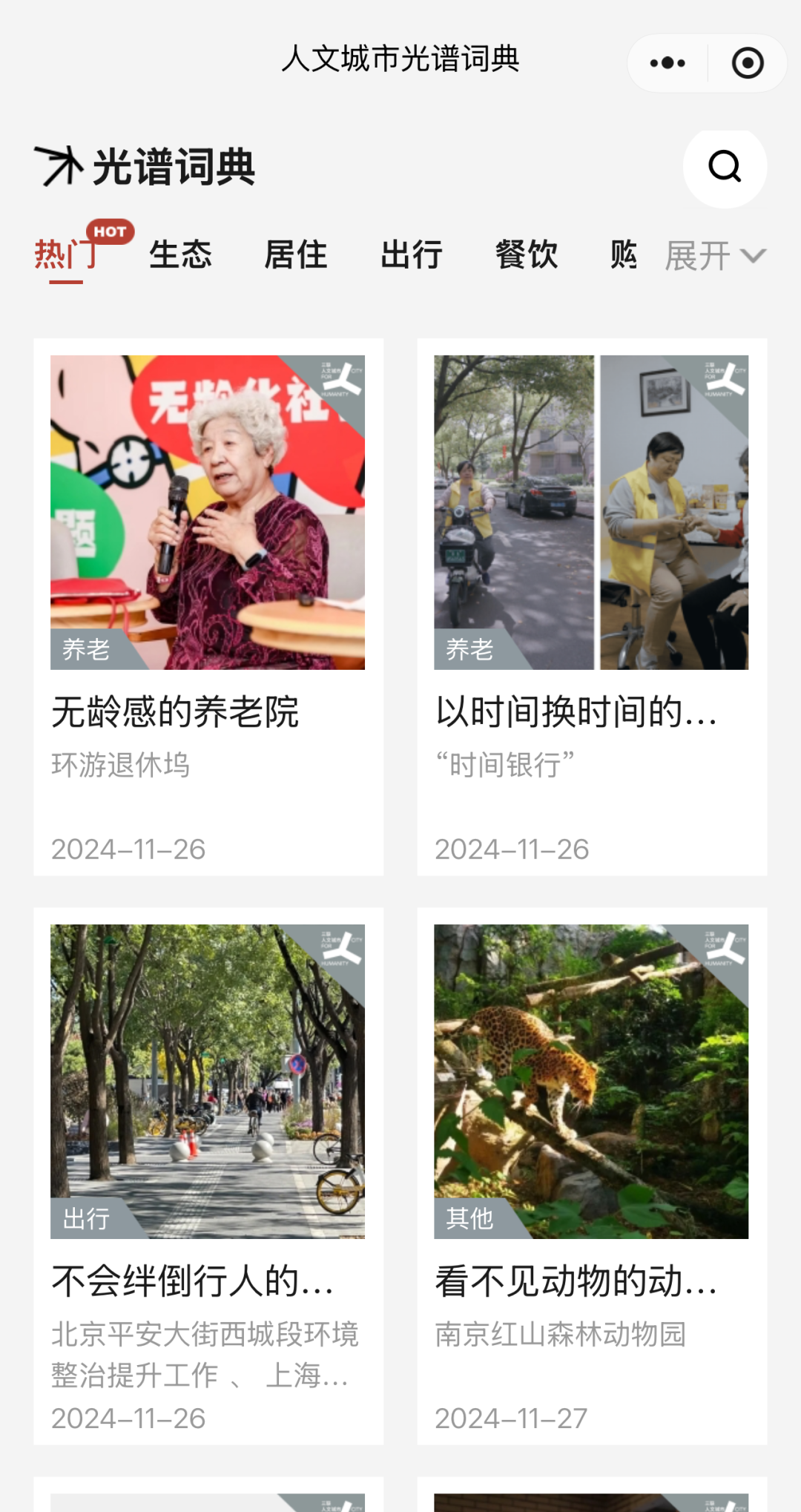View the “时间银行” article card
Screen dimensions: 801x1512
[x=592, y=607]
